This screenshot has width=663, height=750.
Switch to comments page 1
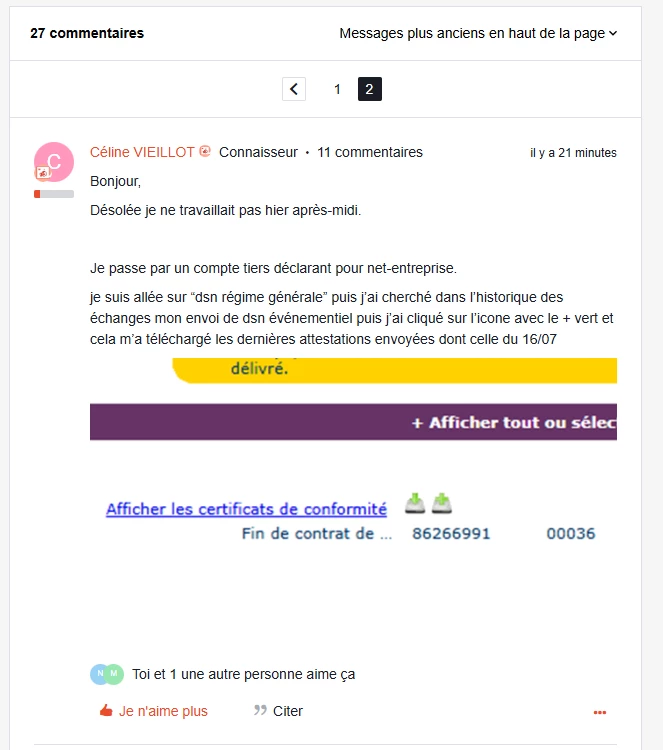coord(337,89)
